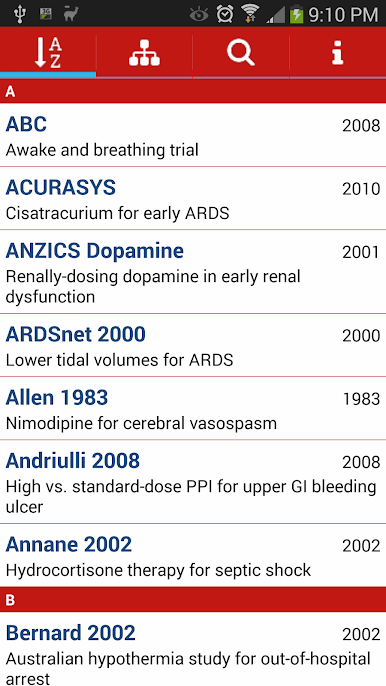Switch to the A-Z sorted list tab
The width and height of the screenshot is (386, 686).
pyautogui.click(x=48, y=52)
